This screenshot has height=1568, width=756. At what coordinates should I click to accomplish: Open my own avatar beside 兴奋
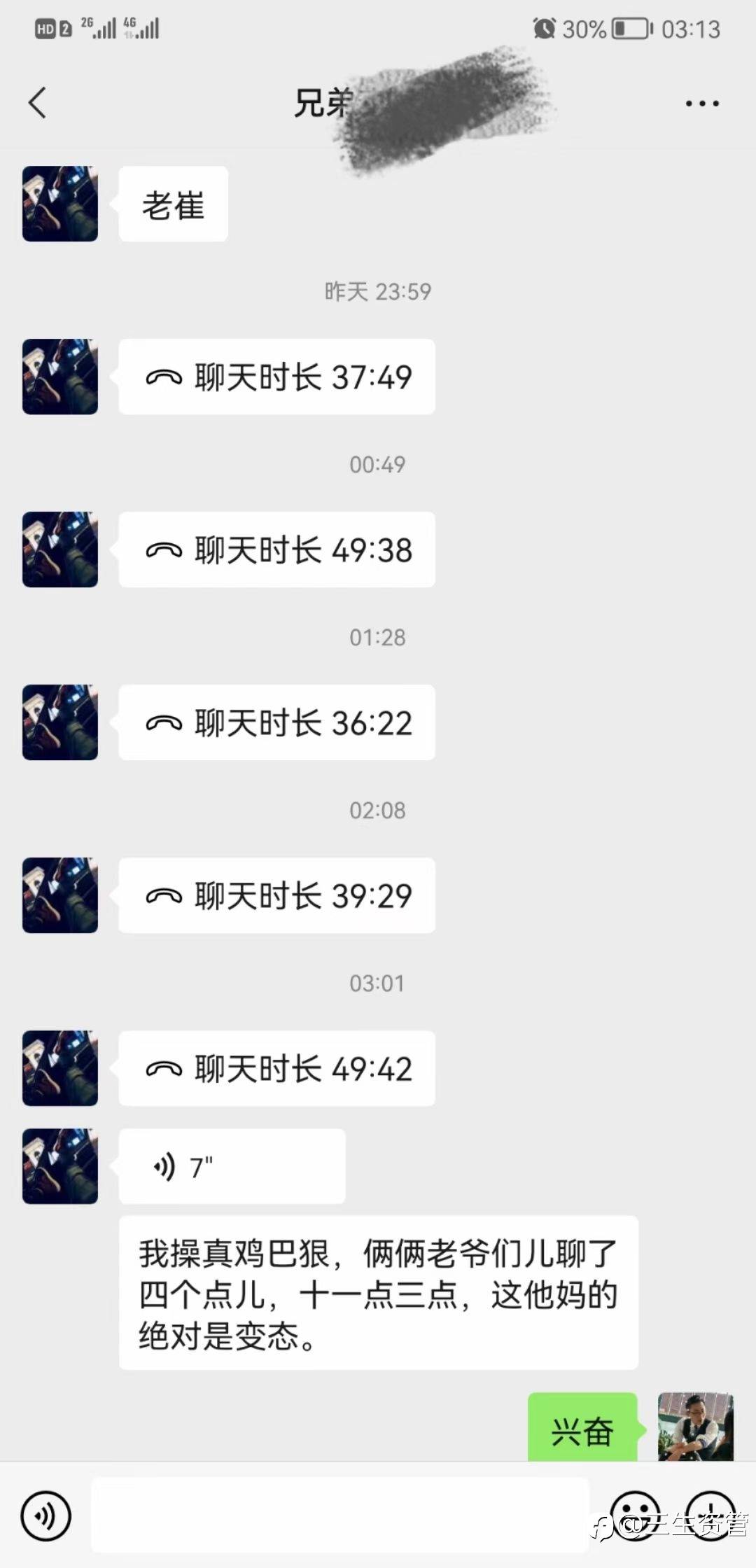696,1427
